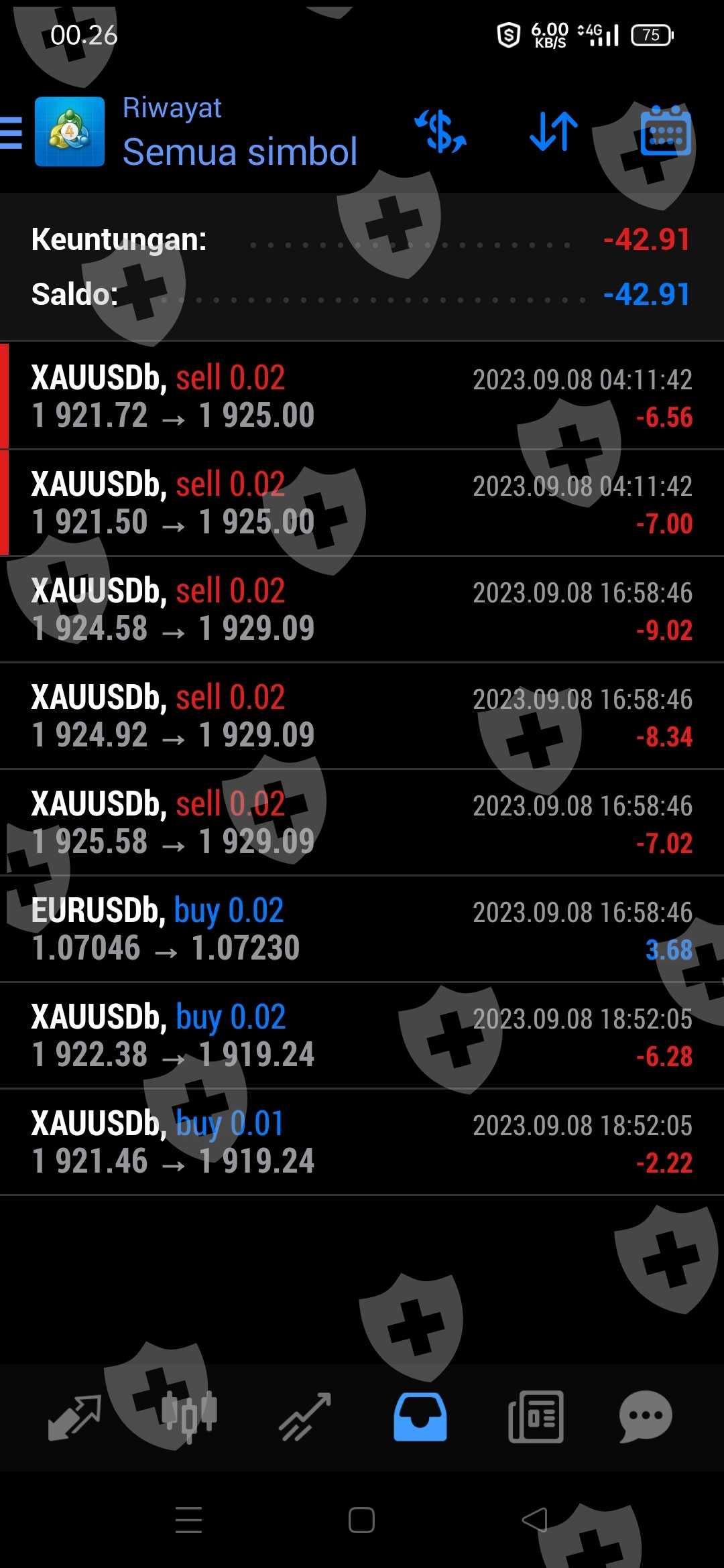Image resolution: width=724 pixels, height=1568 pixels.
Task: Go to the system home screen
Action: [x=361, y=1520]
